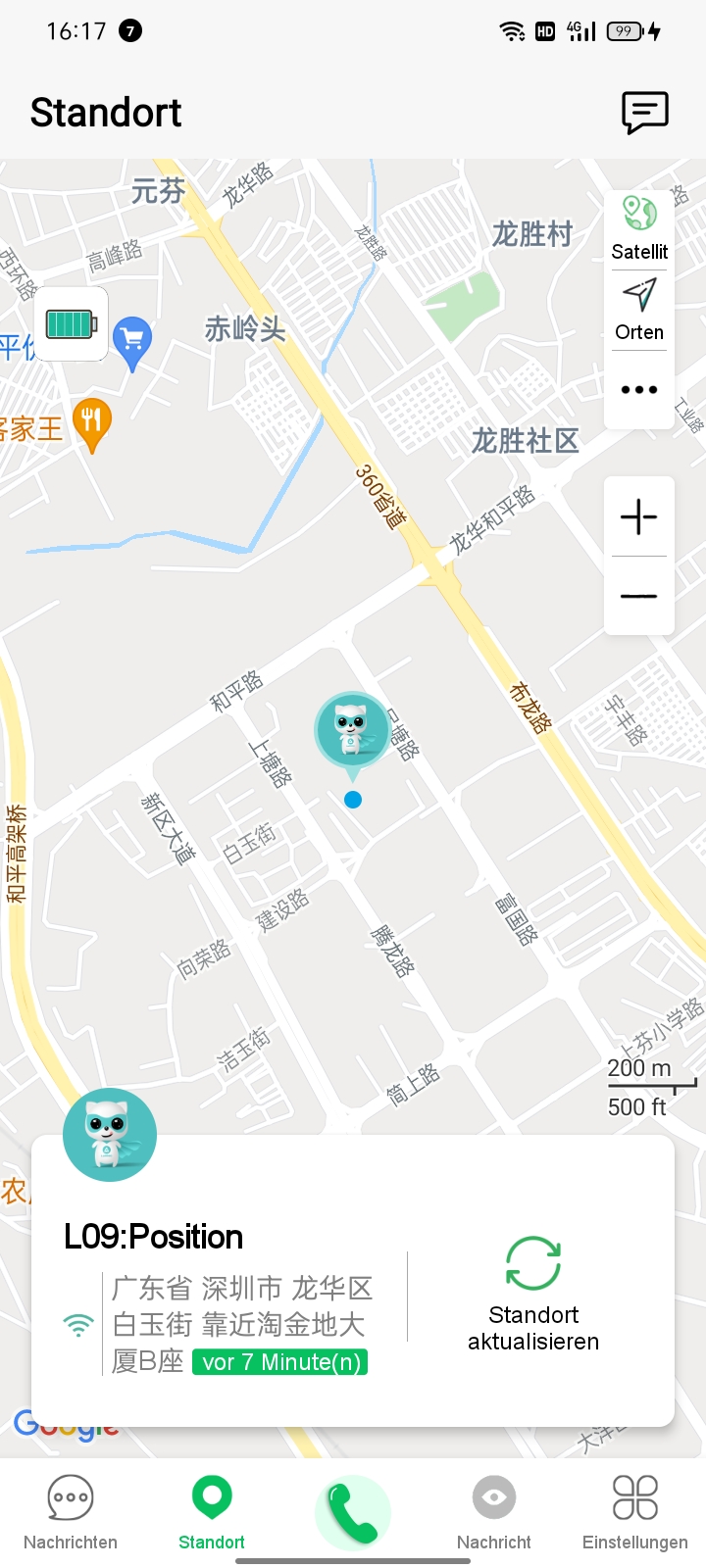This screenshot has height=1568, width=706.
Task: Open the device battery indicator on map
Action: [x=71, y=323]
